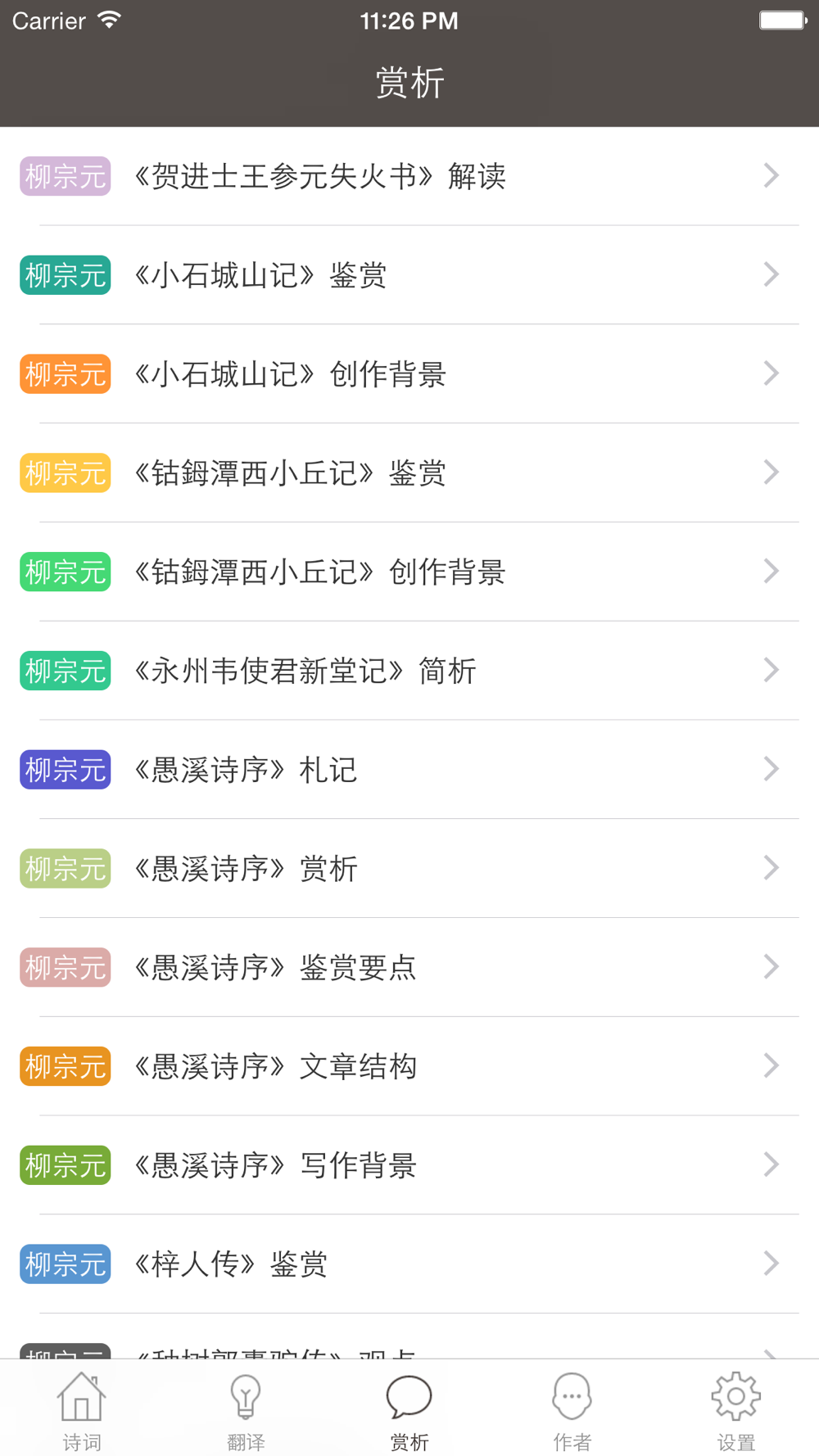
Task: Switch to the 诗词 tab
Action: pyautogui.click(x=82, y=1410)
